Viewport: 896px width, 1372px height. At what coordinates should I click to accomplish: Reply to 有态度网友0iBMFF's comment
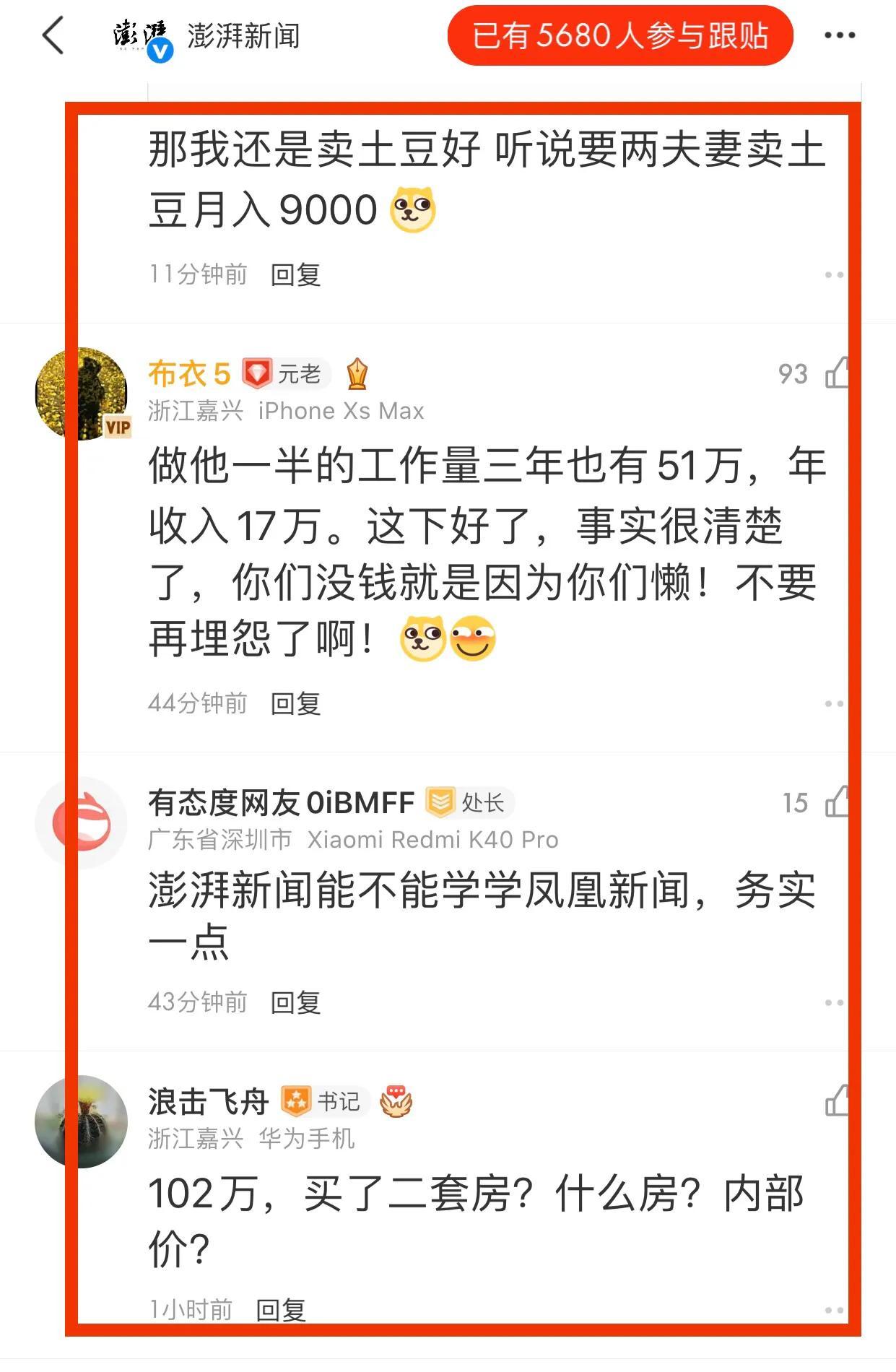tap(295, 1002)
